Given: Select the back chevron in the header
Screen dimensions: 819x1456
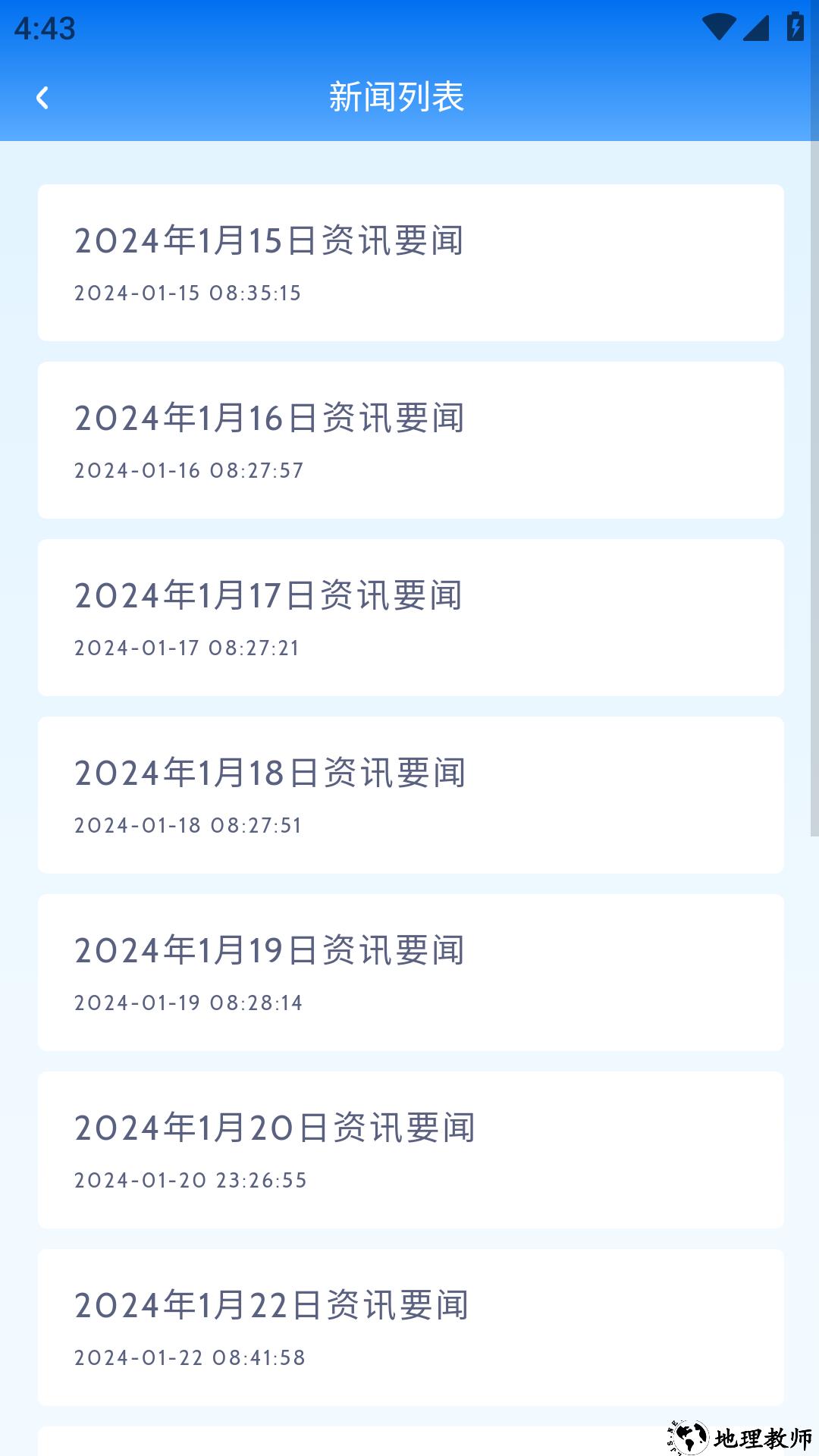Looking at the screenshot, I should (x=43, y=97).
